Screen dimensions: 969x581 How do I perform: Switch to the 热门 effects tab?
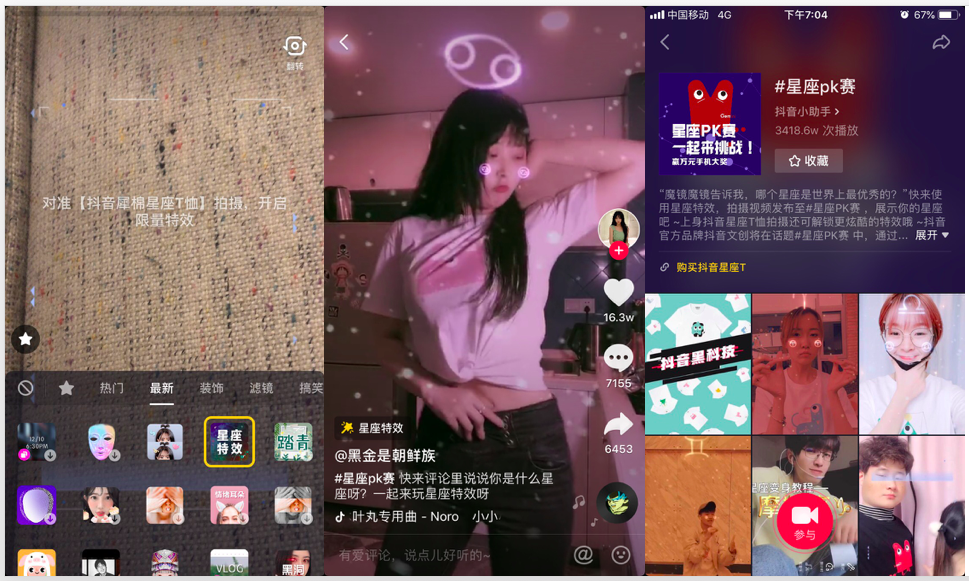tap(112, 388)
